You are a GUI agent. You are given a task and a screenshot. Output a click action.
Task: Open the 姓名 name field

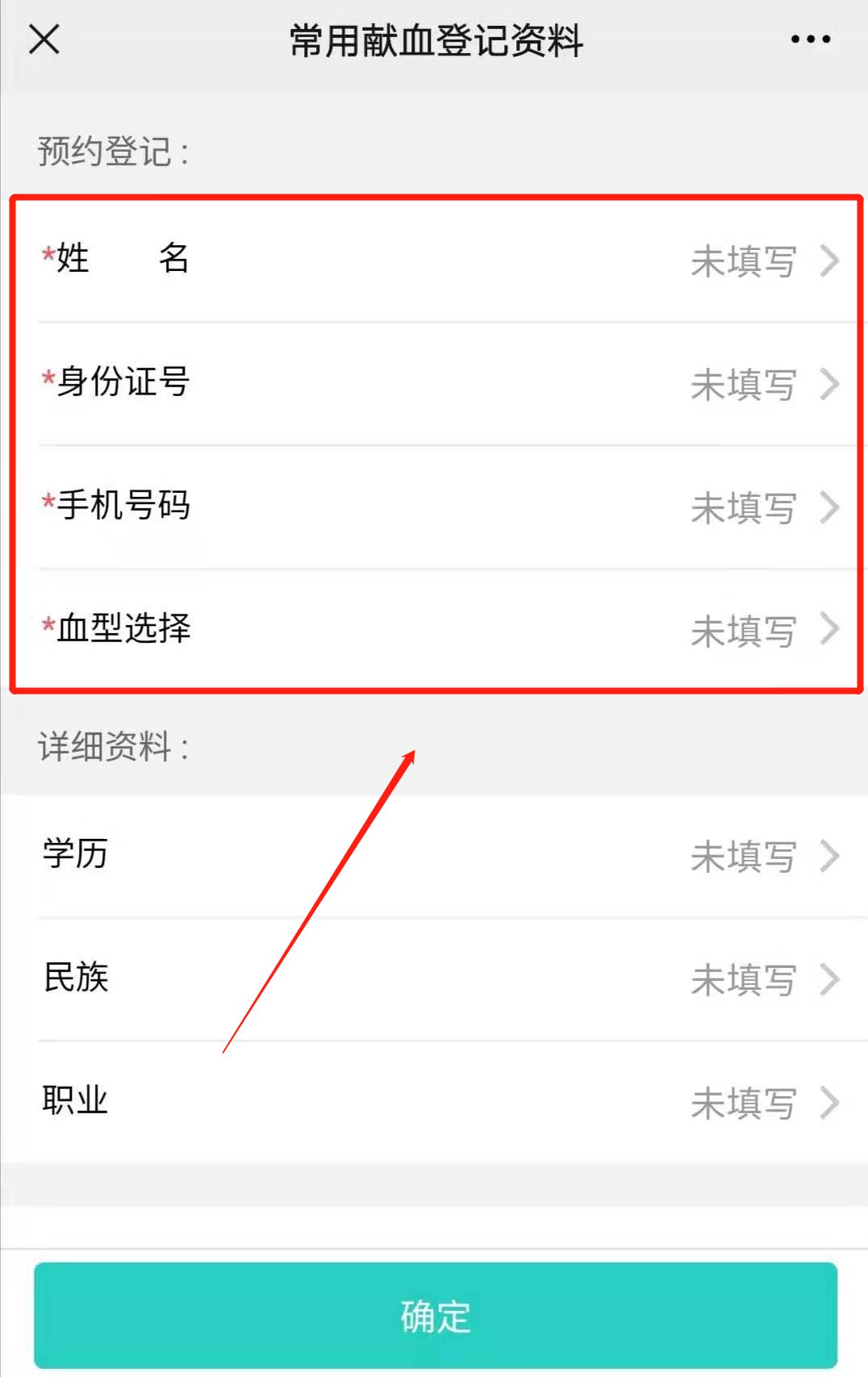pyautogui.click(x=436, y=261)
